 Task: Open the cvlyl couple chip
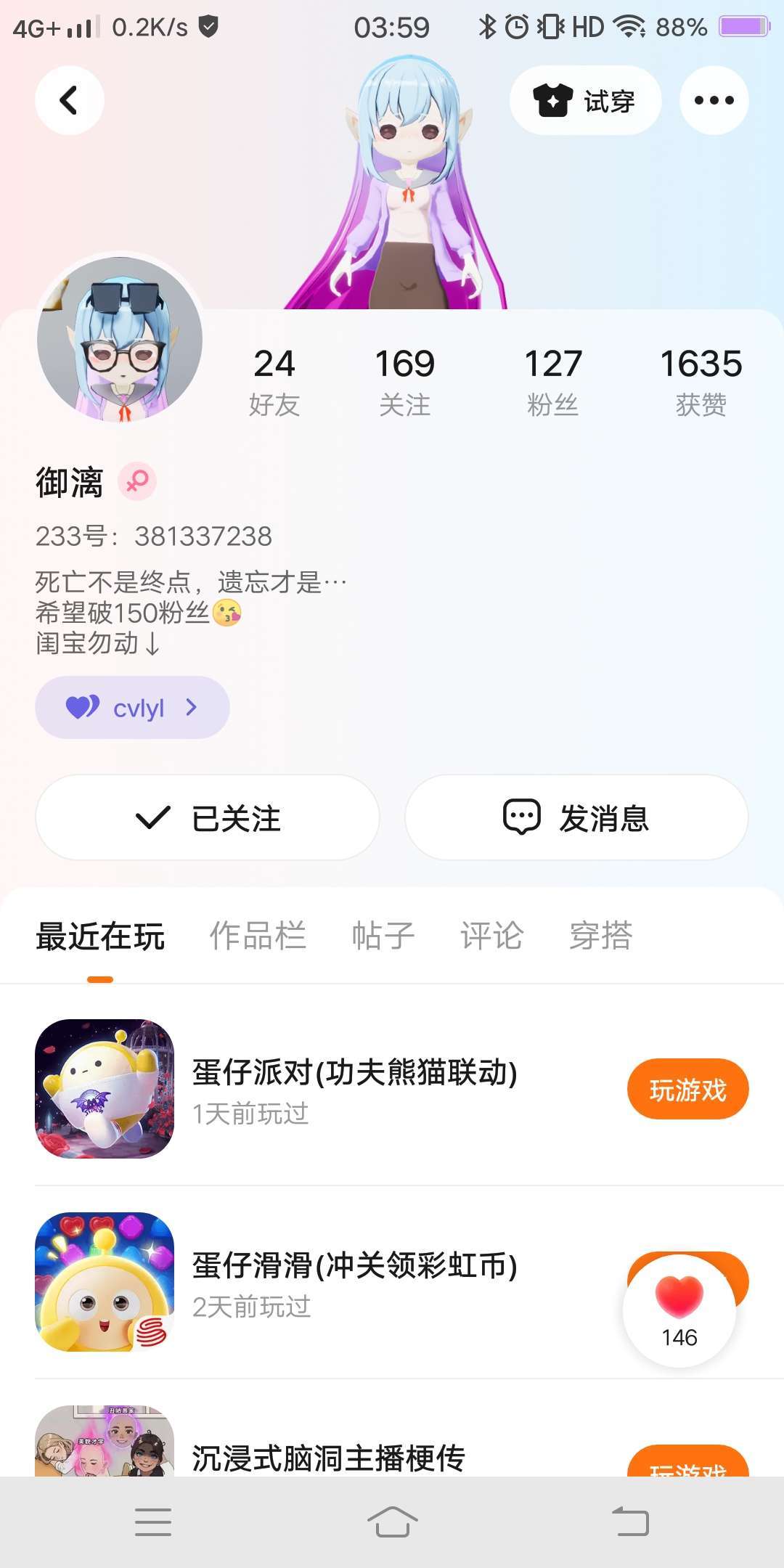click(132, 707)
